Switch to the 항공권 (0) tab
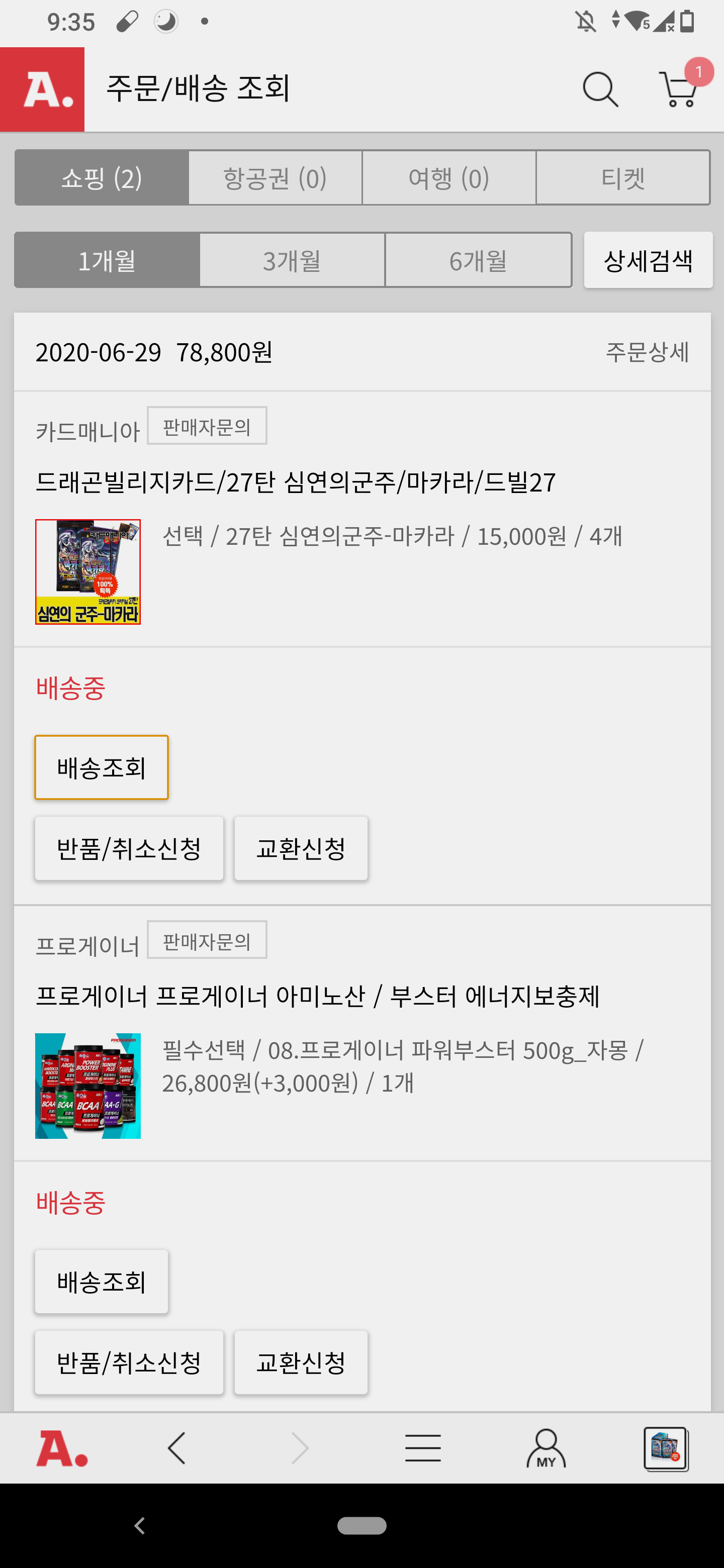The width and height of the screenshot is (724, 1568). point(275,178)
